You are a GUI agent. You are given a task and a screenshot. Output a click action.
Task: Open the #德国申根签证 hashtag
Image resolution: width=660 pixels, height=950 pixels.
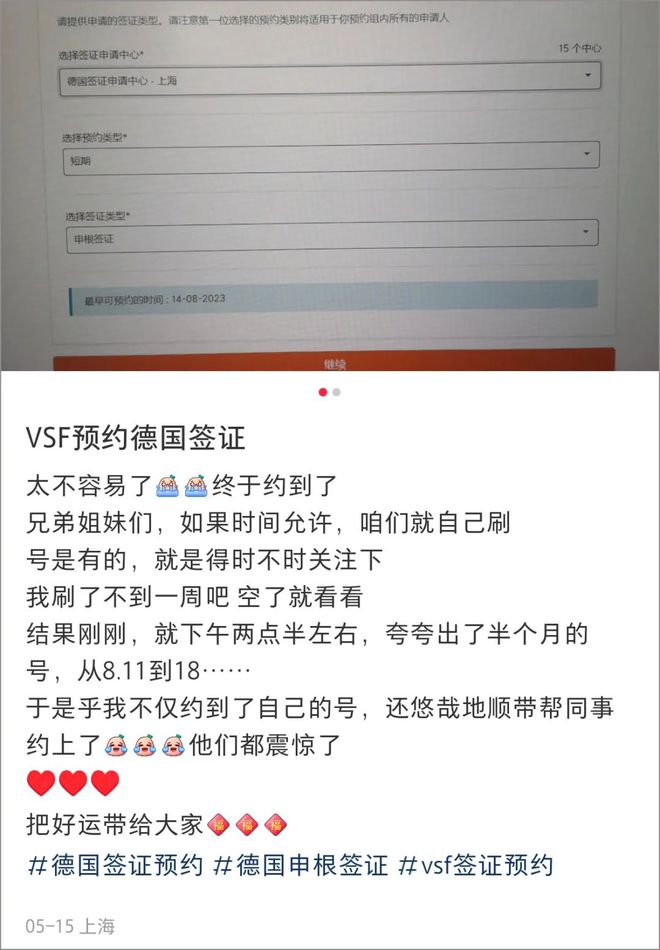coord(301,865)
